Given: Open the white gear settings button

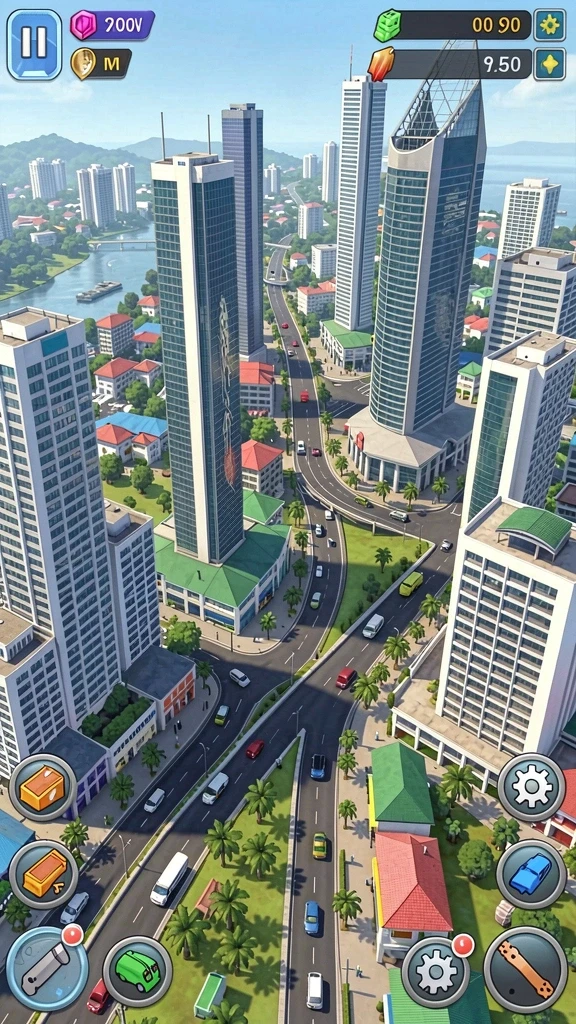Looking at the screenshot, I should pyautogui.click(x=532, y=787).
